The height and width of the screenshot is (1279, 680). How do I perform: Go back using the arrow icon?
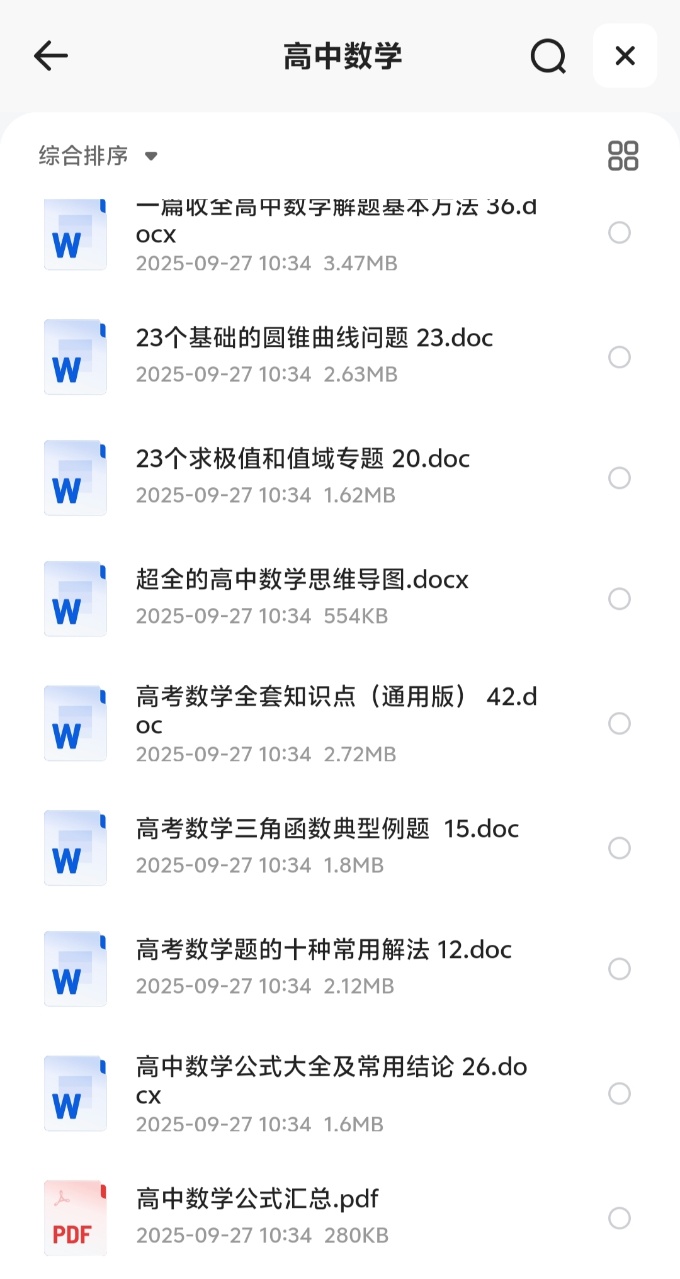(x=50, y=56)
